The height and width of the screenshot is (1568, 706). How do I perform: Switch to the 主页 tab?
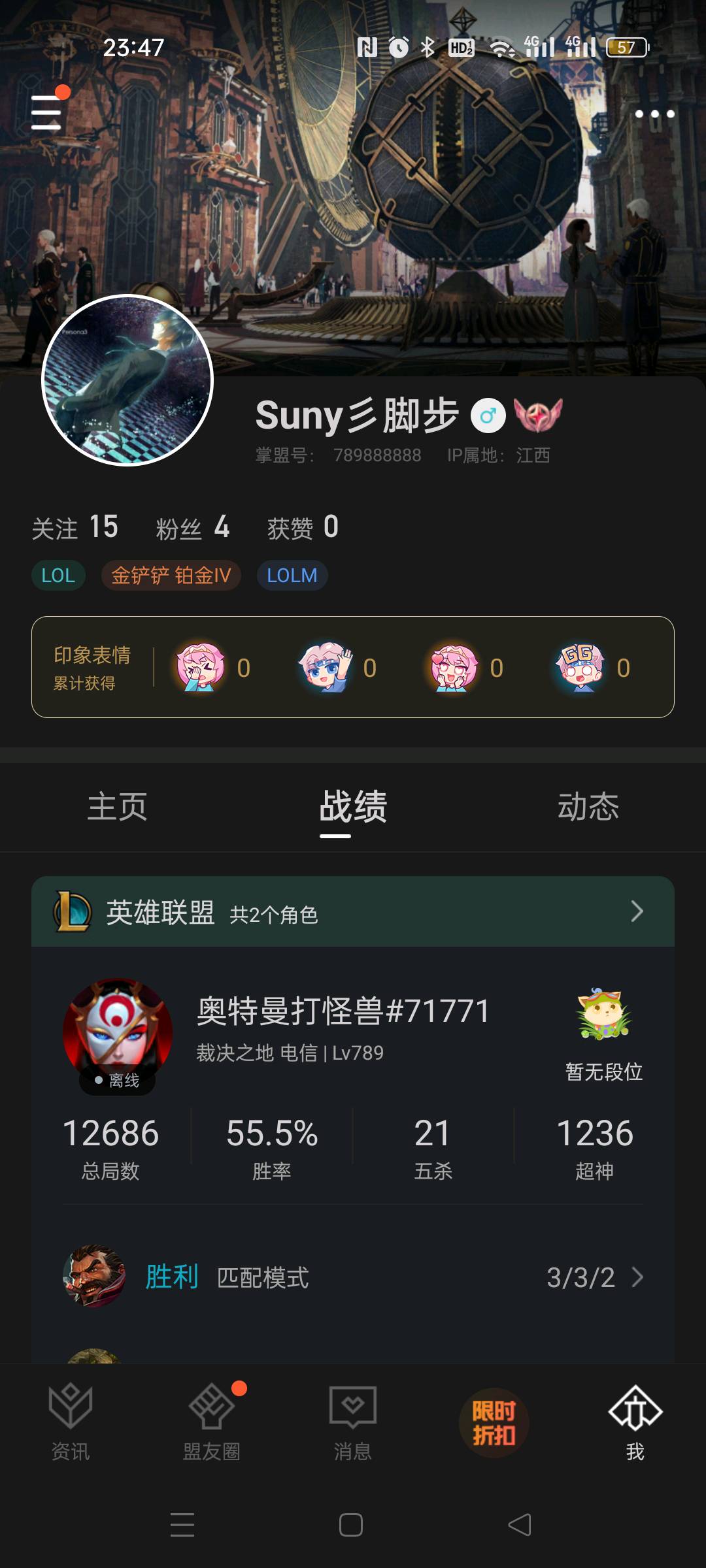tap(118, 806)
